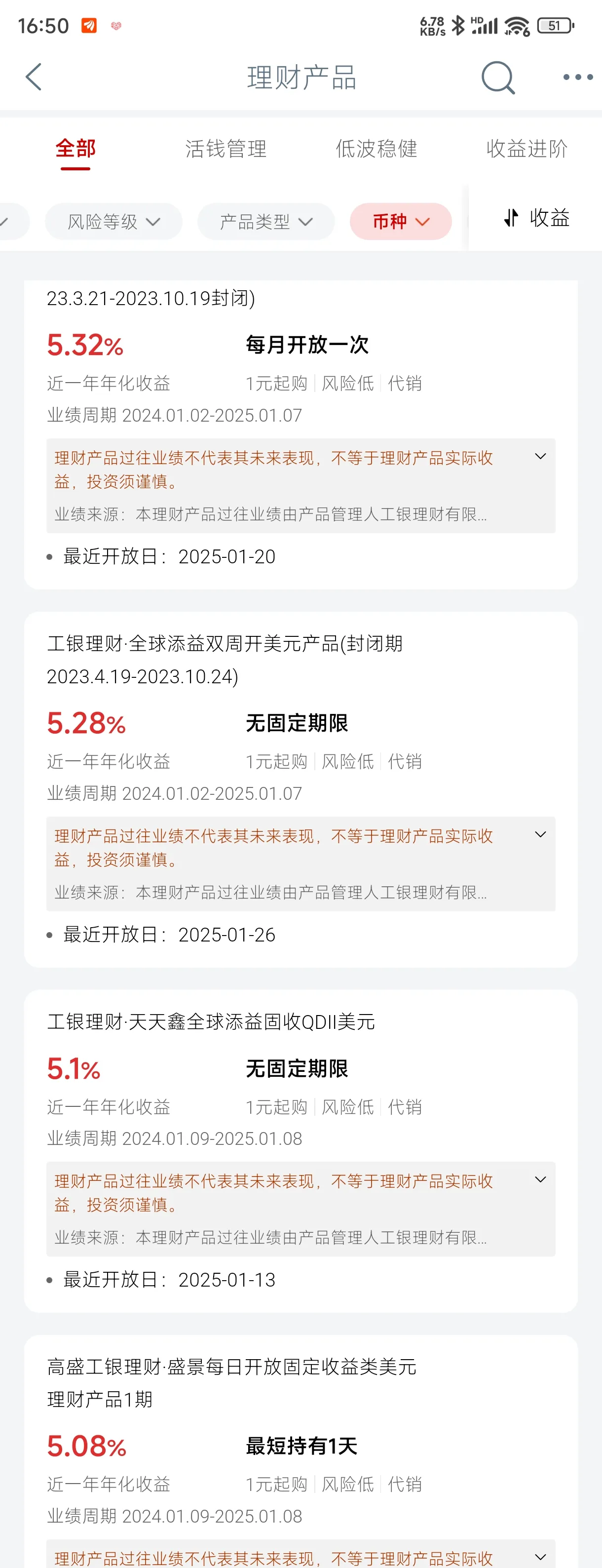This screenshot has width=602, height=1568.
Task: Tap the partially visible leftmost filter chevron
Action: tap(12, 222)
